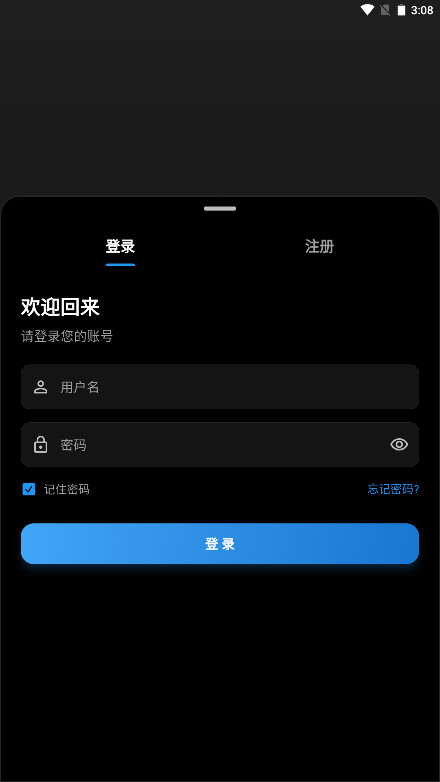The image size is (440, 782).
Task: Select the 登录 tab
Action: tap(120, 246)
